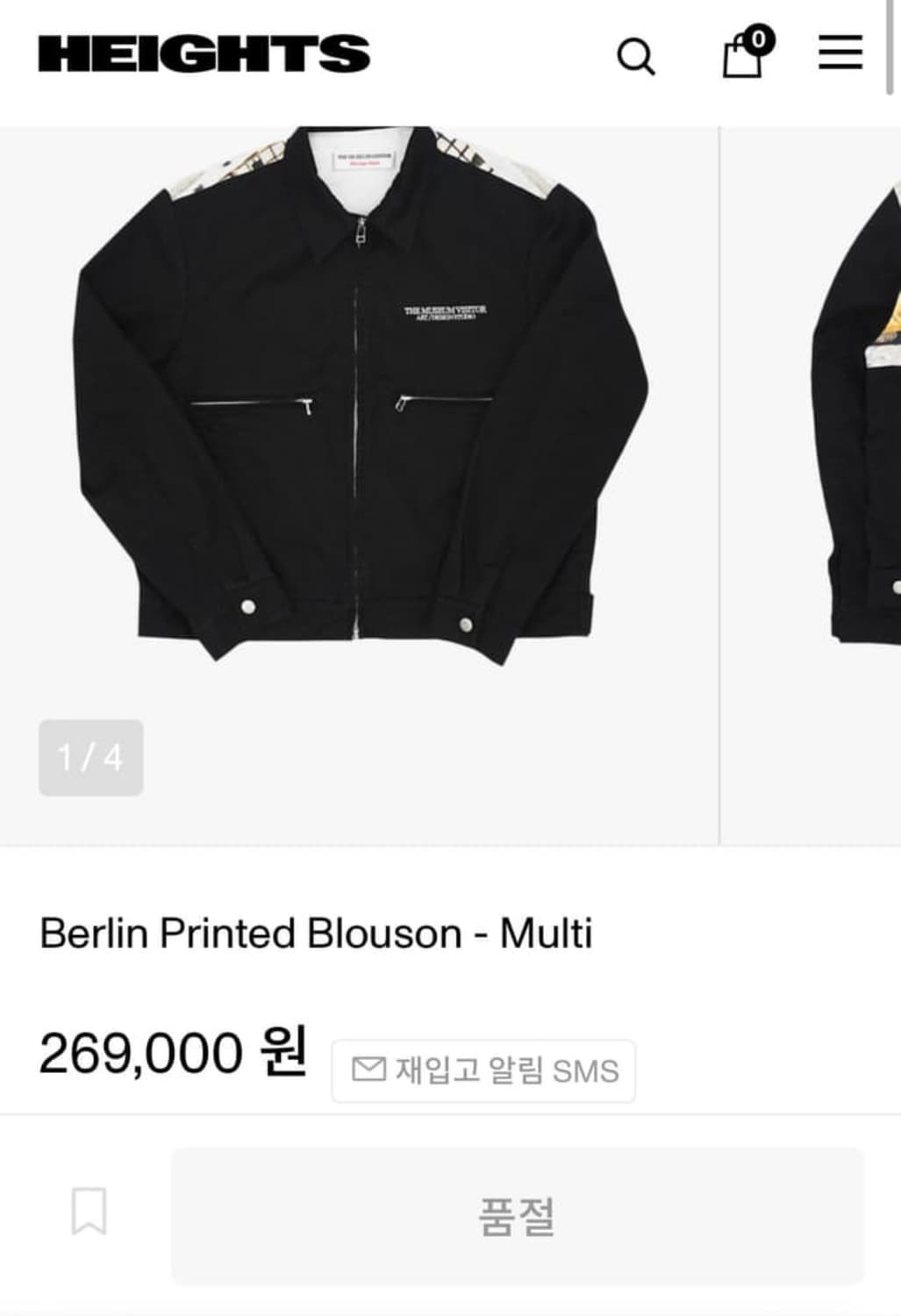The image size is (901, 1316).
Task: Open the Berlin Printed Blouson - Multi title link
Action: [x=318, y=933]
